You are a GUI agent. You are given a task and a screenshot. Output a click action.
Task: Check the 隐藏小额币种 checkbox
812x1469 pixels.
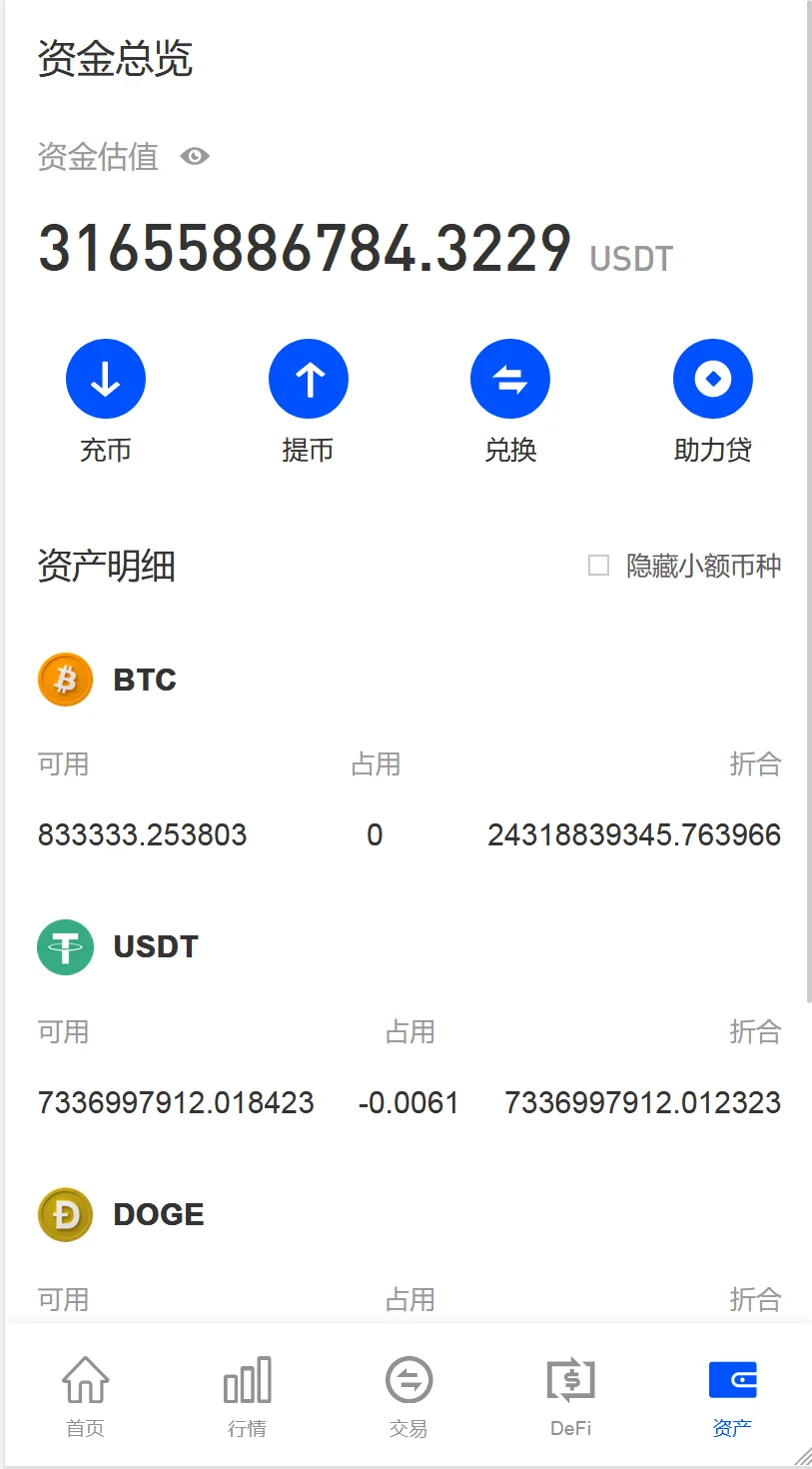(599, 566)
